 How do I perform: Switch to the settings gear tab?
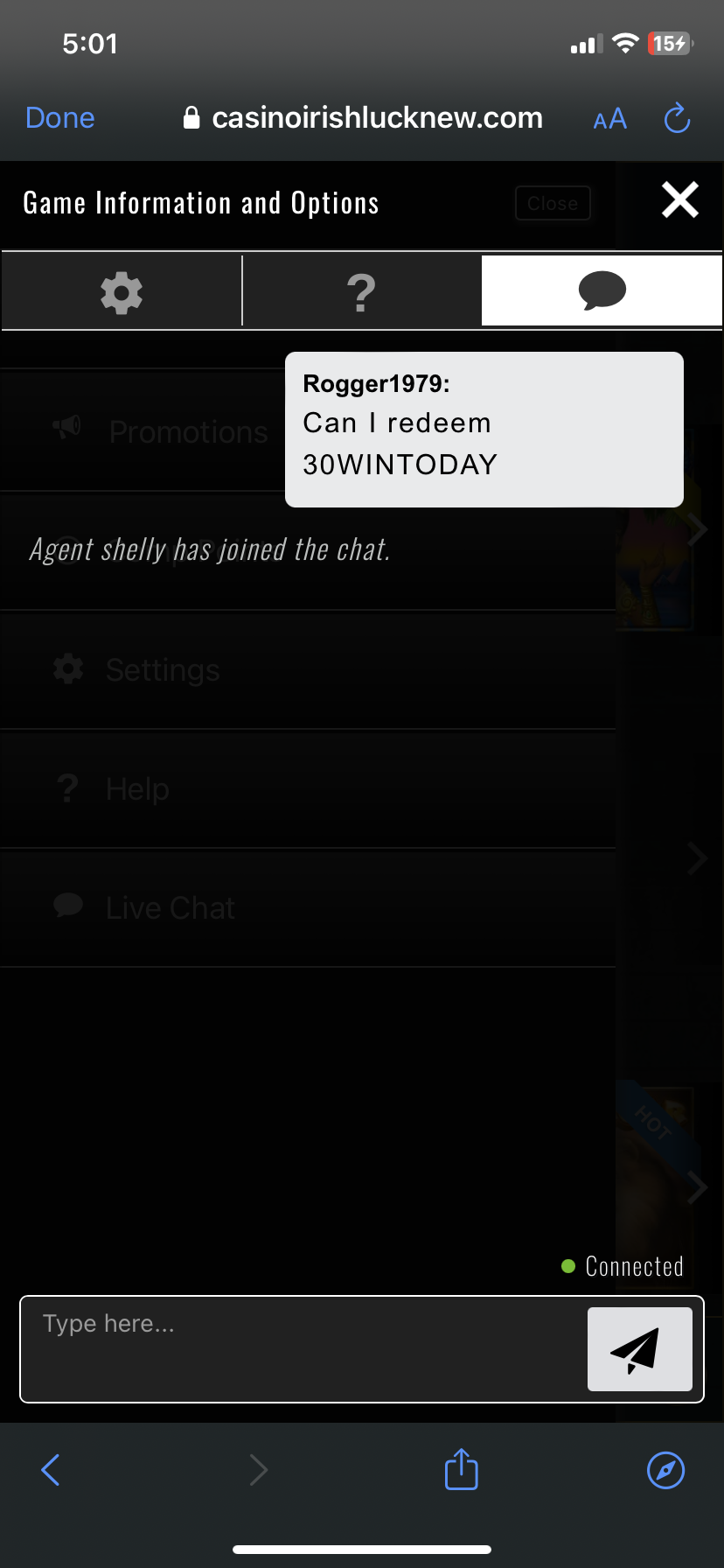click(122, 292)
